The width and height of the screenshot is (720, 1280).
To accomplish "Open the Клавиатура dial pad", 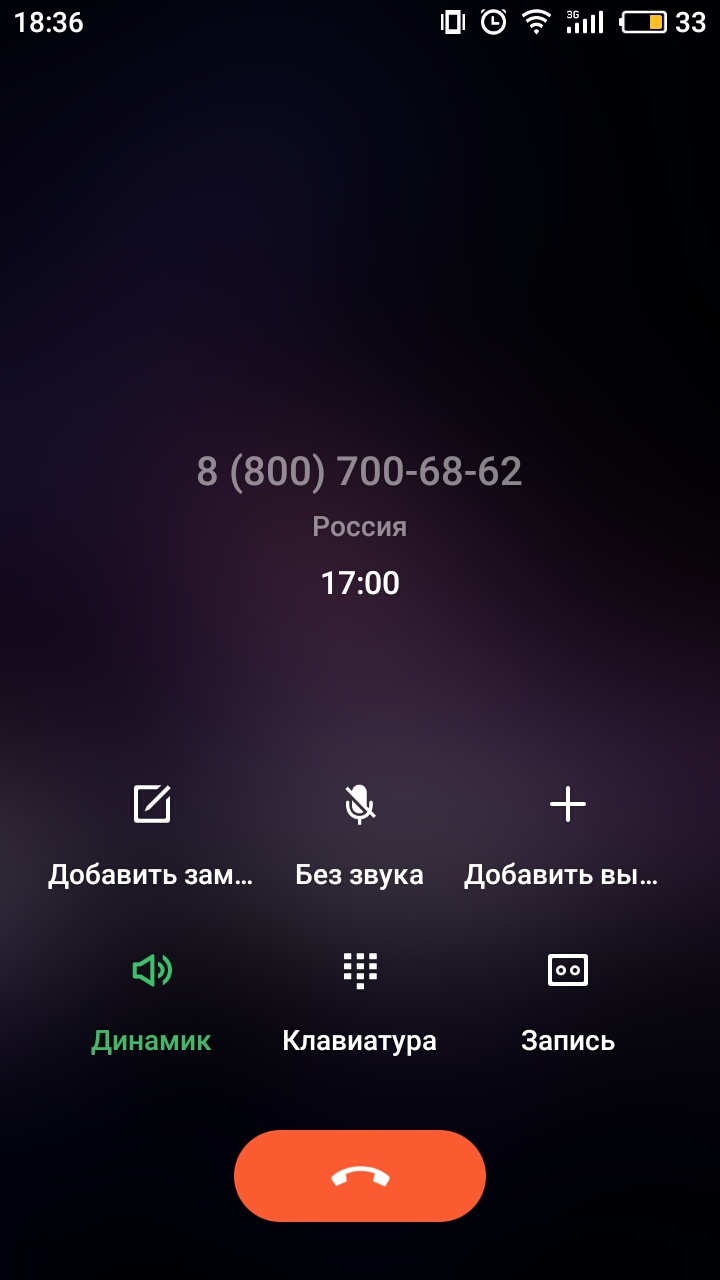I will pos(359,970).
